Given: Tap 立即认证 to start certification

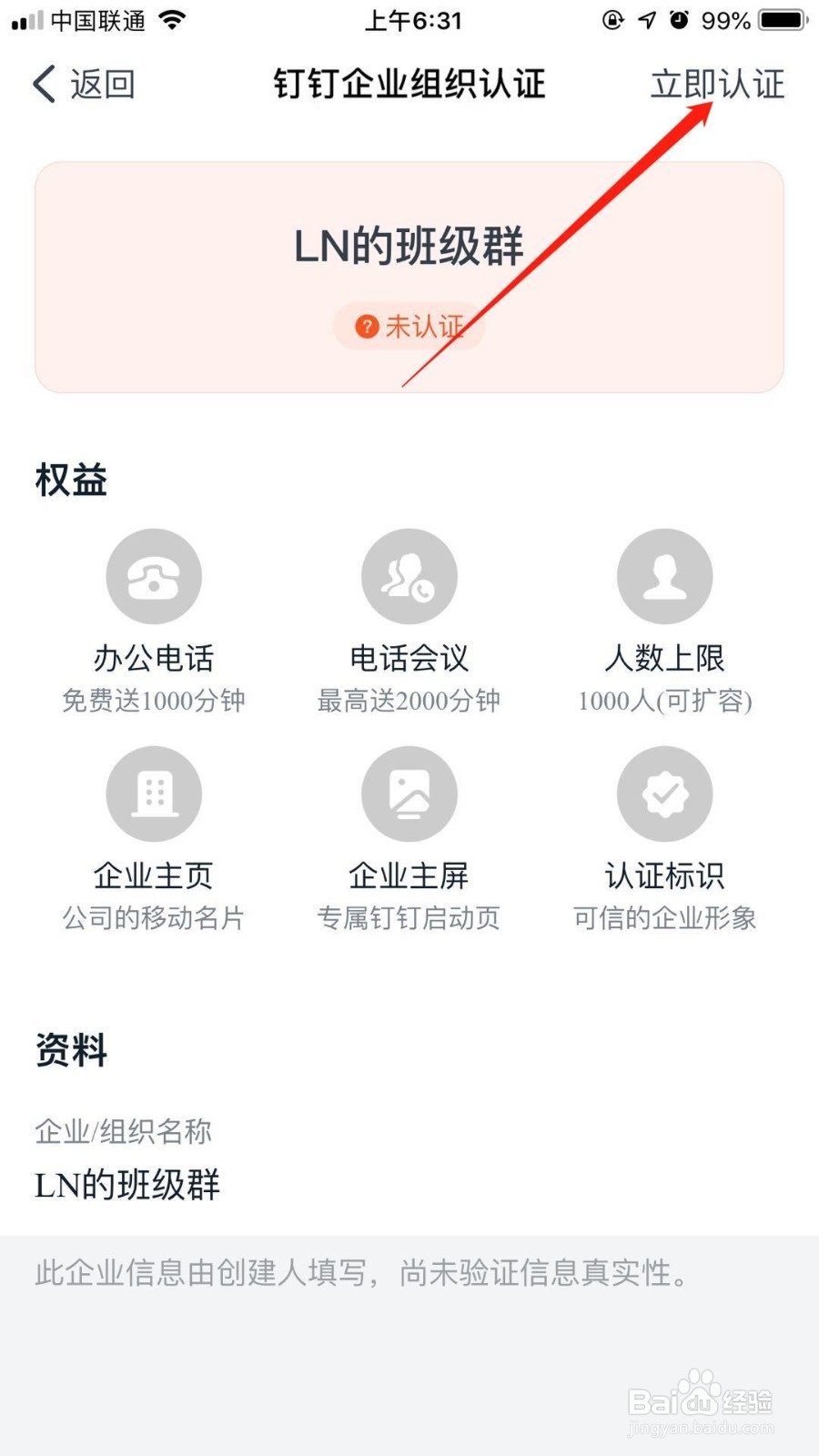Looking at the screenshot, I should (x=717, y=84).
